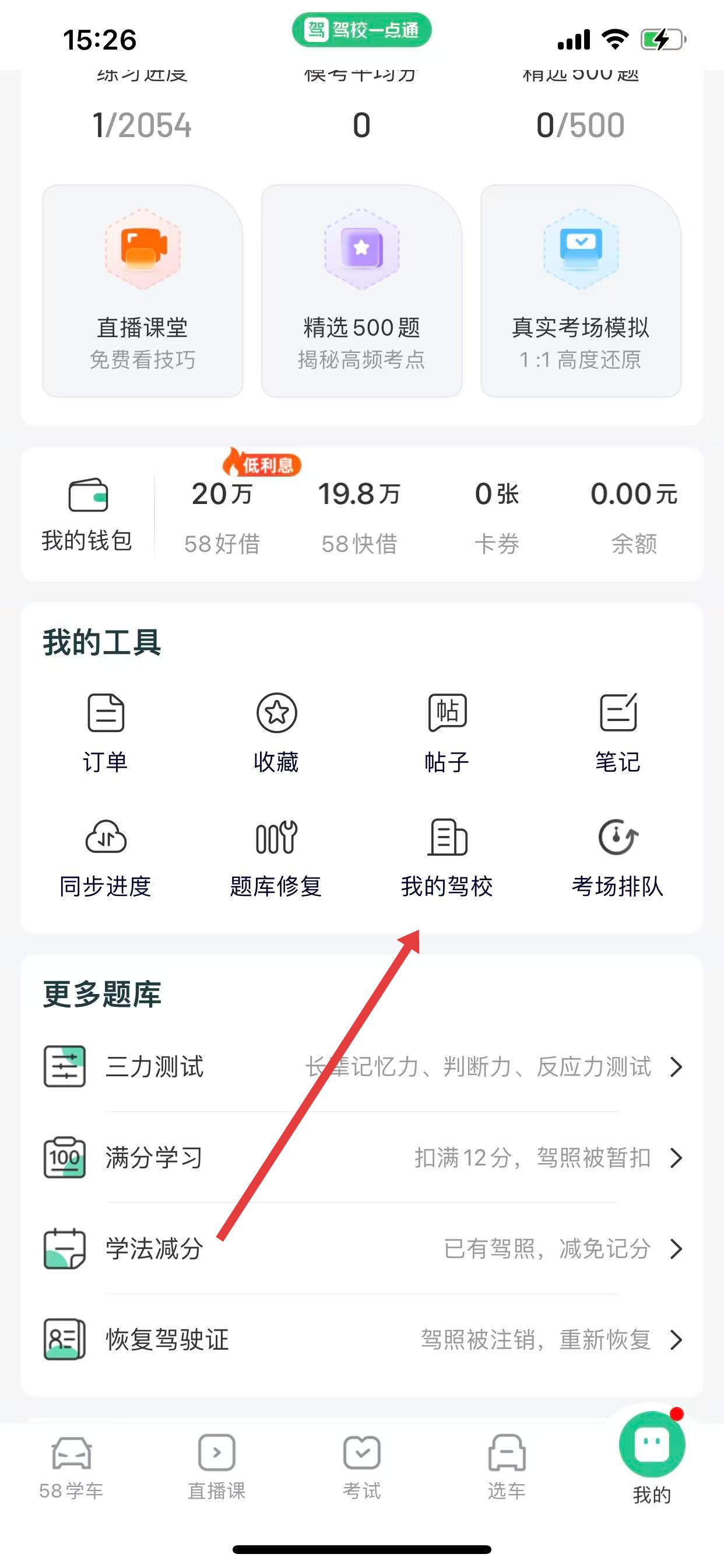Open 满分学习 row

[362, 1157]
